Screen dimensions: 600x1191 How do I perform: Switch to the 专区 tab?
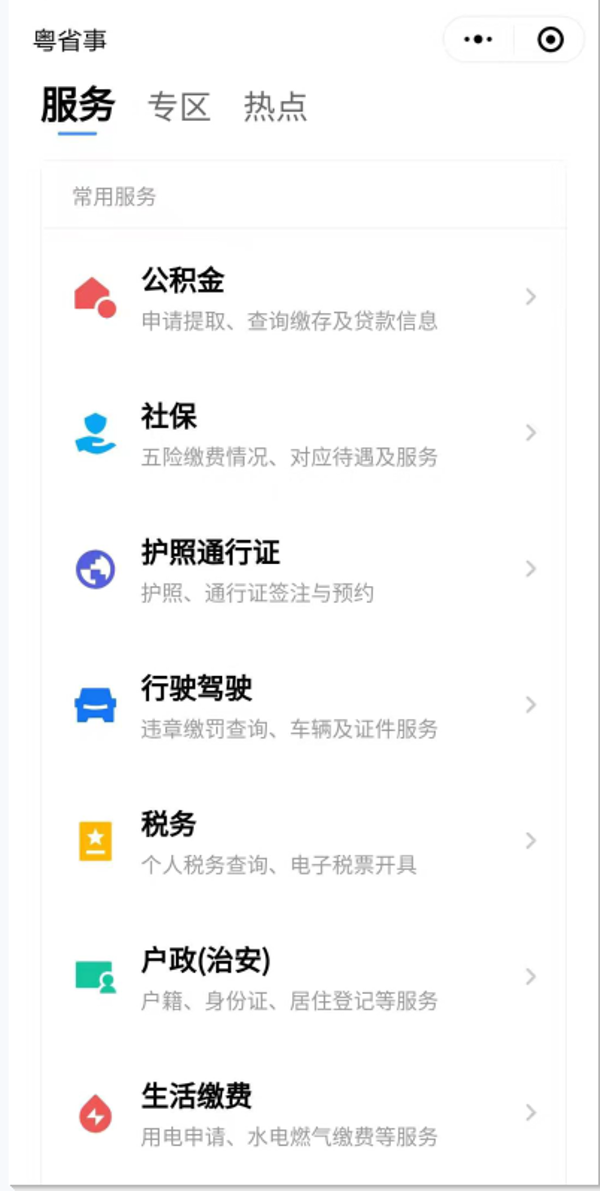(179, 107)
